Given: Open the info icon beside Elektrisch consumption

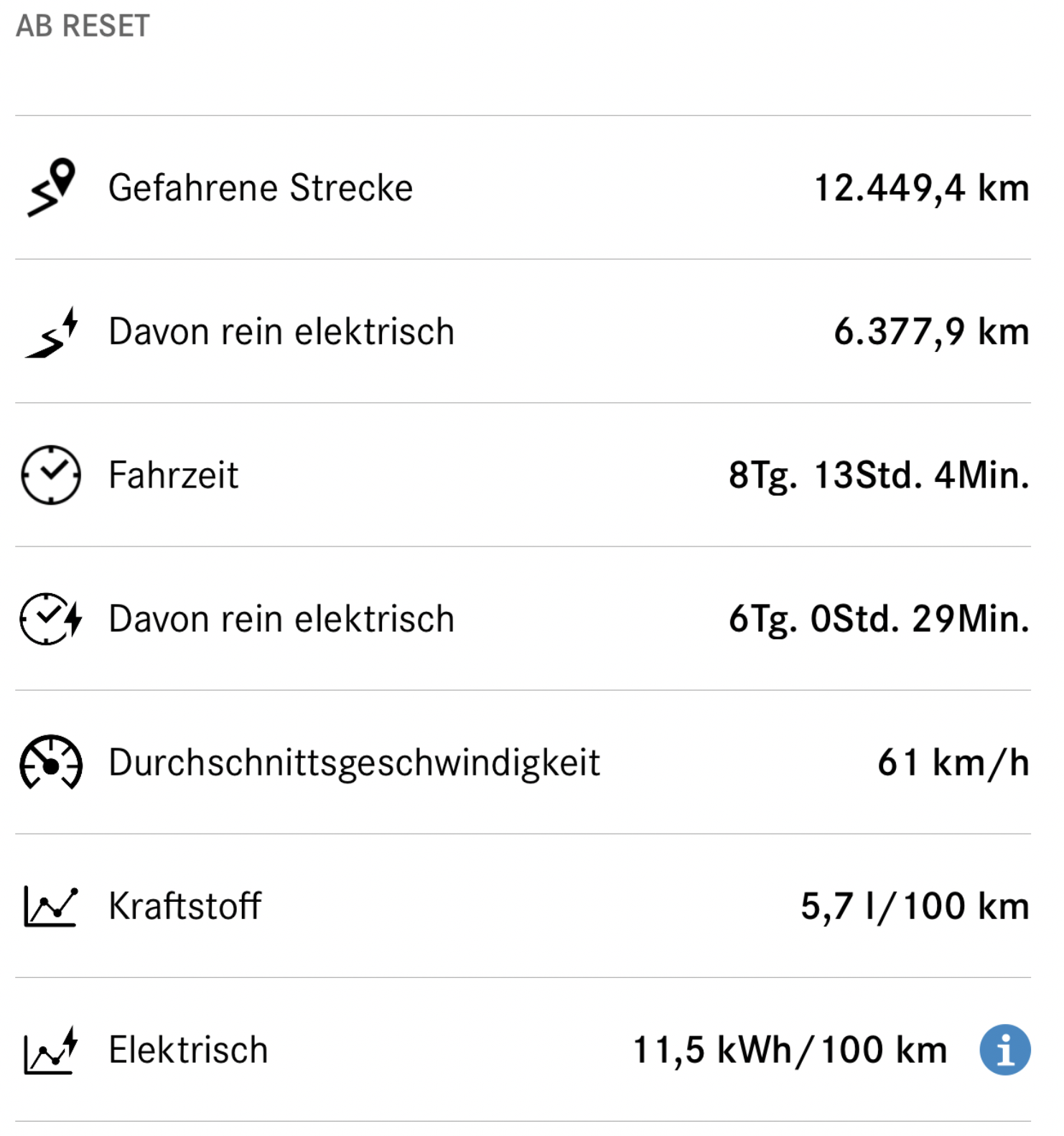Looking at the screenshot, I should (x=1004, y=1049).
